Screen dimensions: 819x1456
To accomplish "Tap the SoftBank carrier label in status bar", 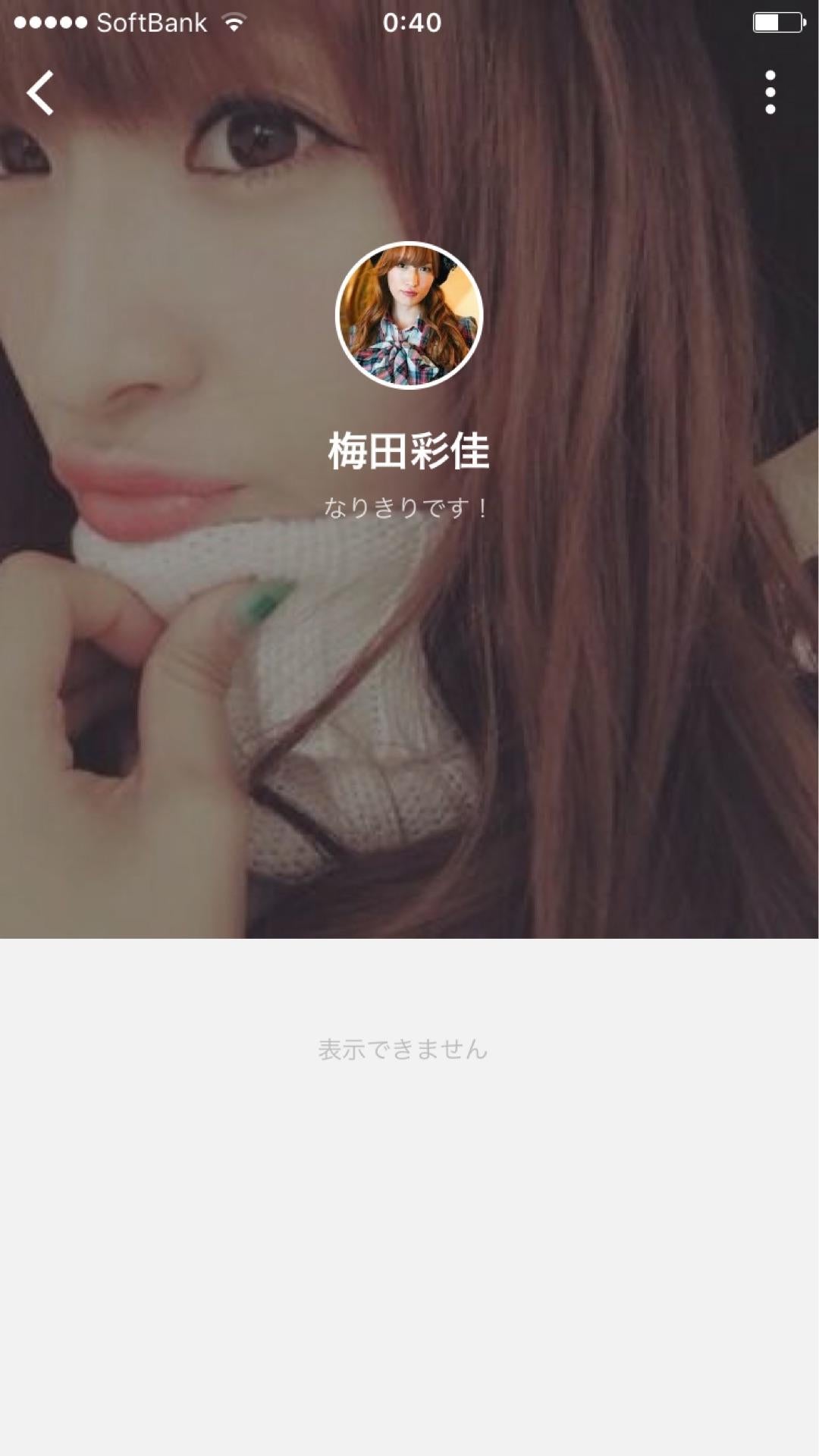I will tap(149, 23).
